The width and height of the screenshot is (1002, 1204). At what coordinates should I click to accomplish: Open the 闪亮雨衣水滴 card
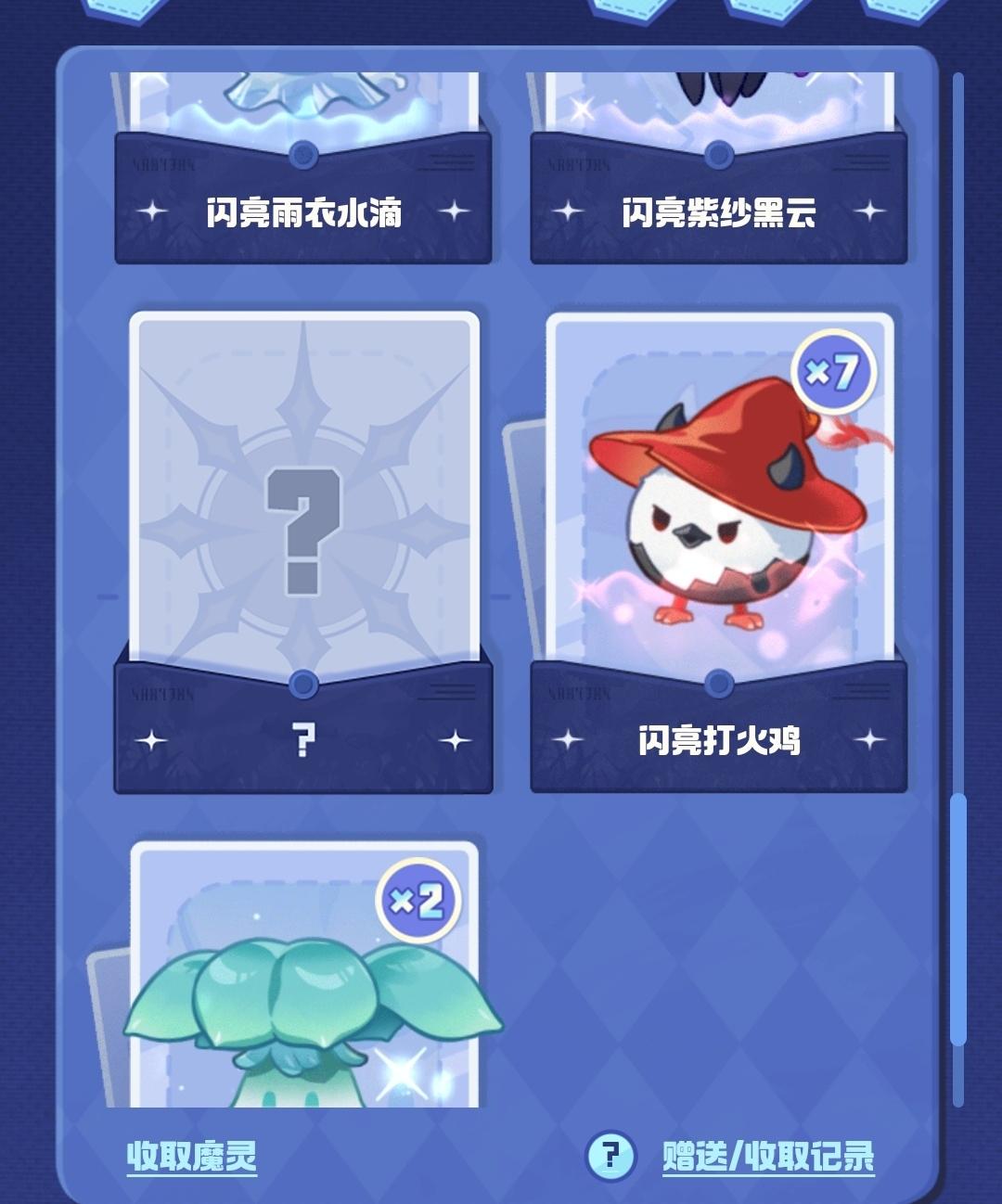coord(303,167)
